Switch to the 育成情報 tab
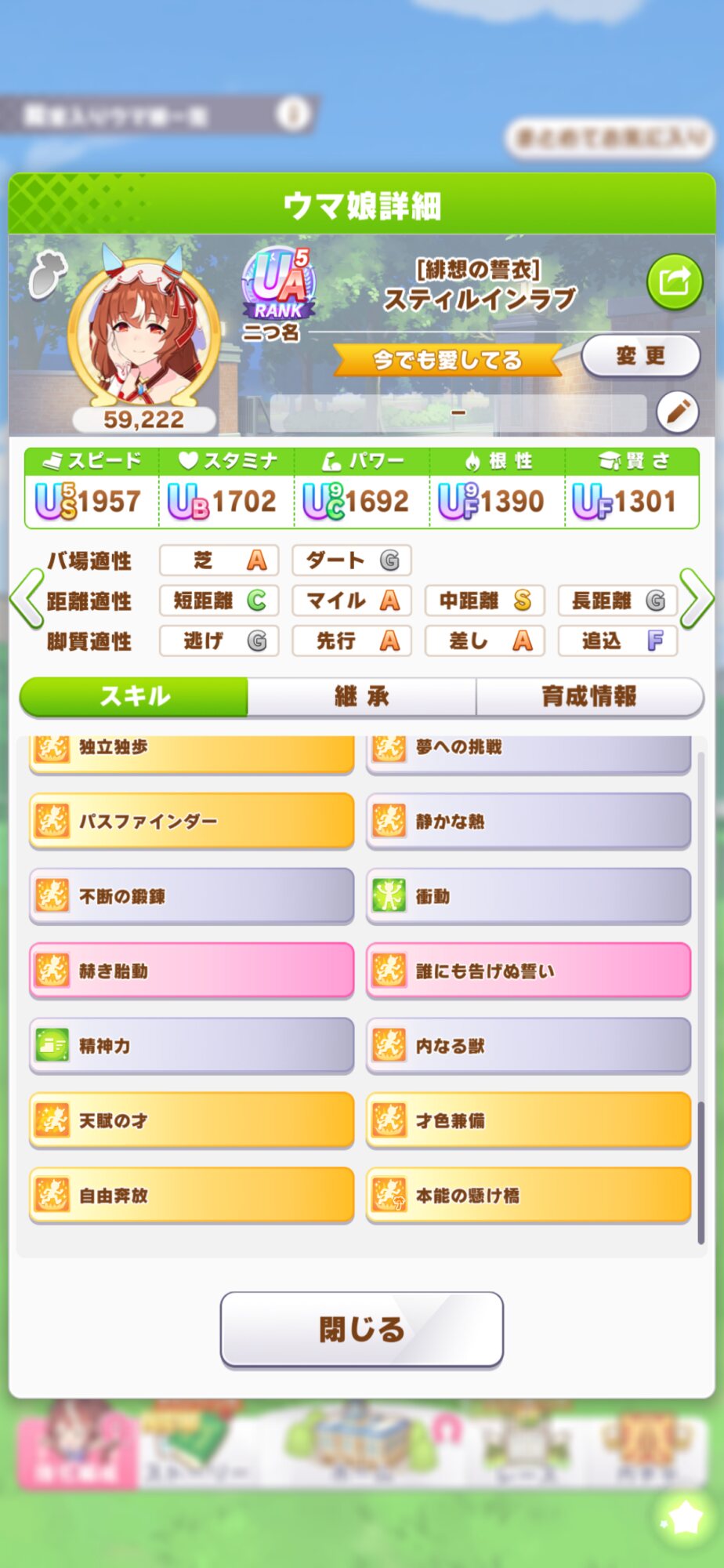 tap(589, 696)
